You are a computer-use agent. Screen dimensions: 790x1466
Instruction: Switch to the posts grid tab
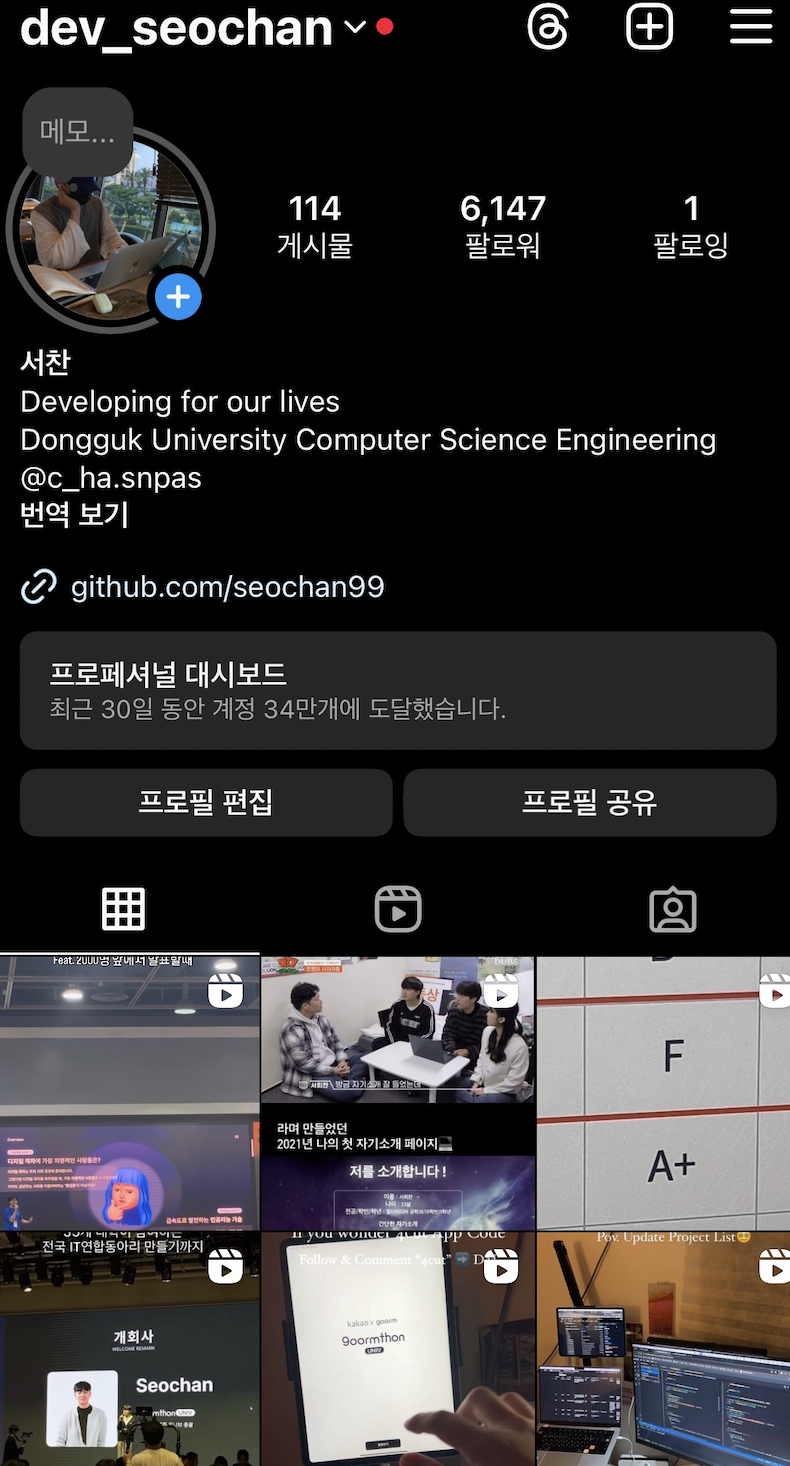124,909
